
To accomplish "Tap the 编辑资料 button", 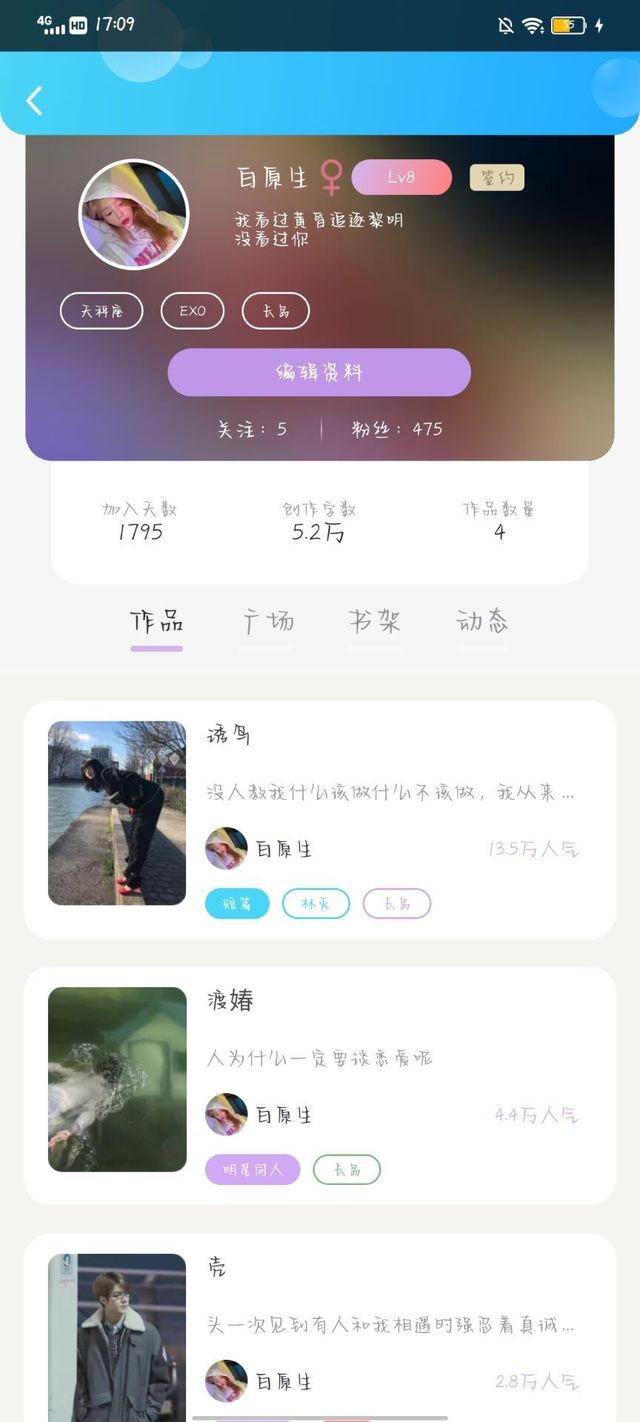I will (x=319, y=372).
